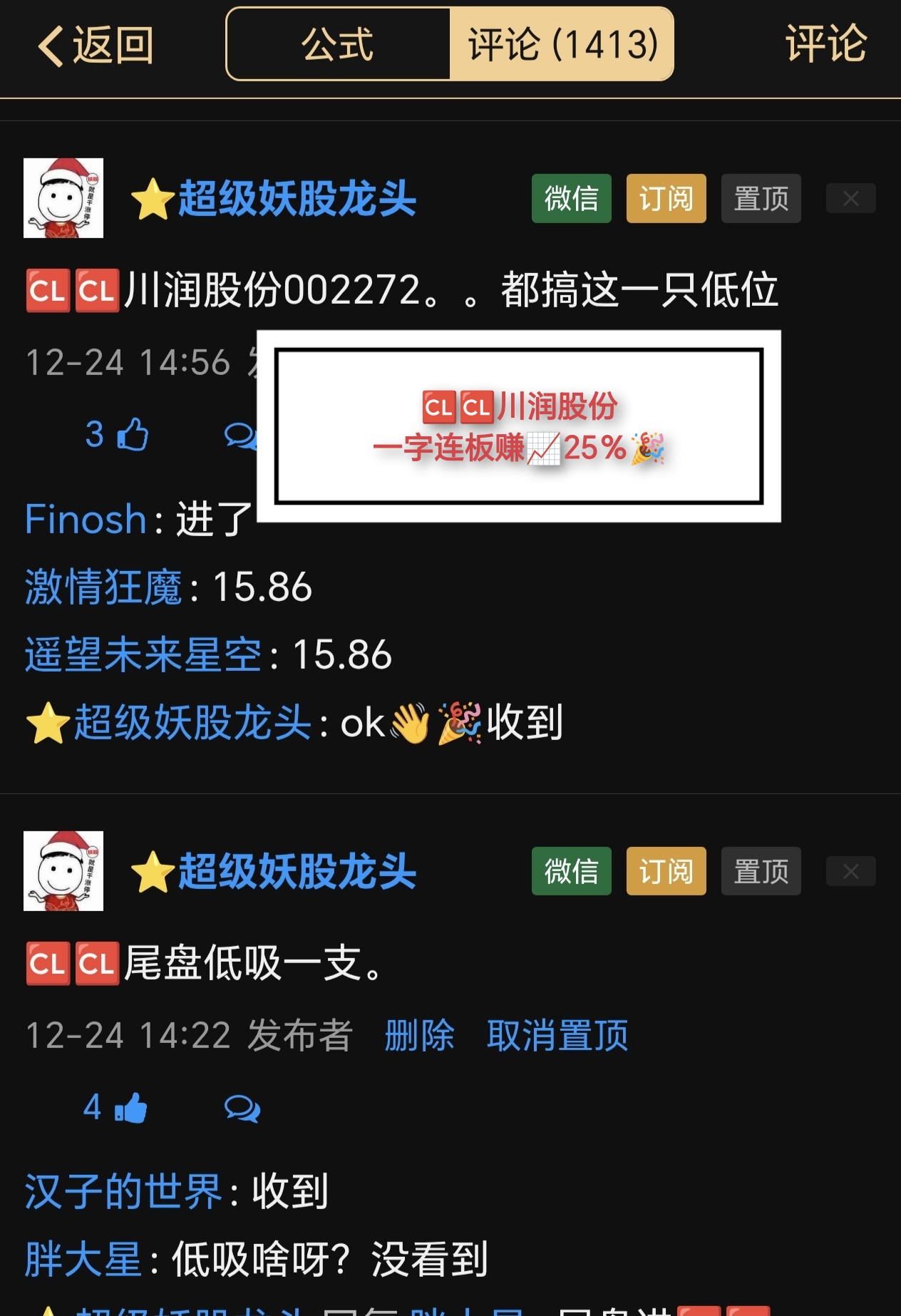Open Finosh's profile from the reply
Image resolution: width=901 pixels, height=1316 pixels.
coord(86,519)
